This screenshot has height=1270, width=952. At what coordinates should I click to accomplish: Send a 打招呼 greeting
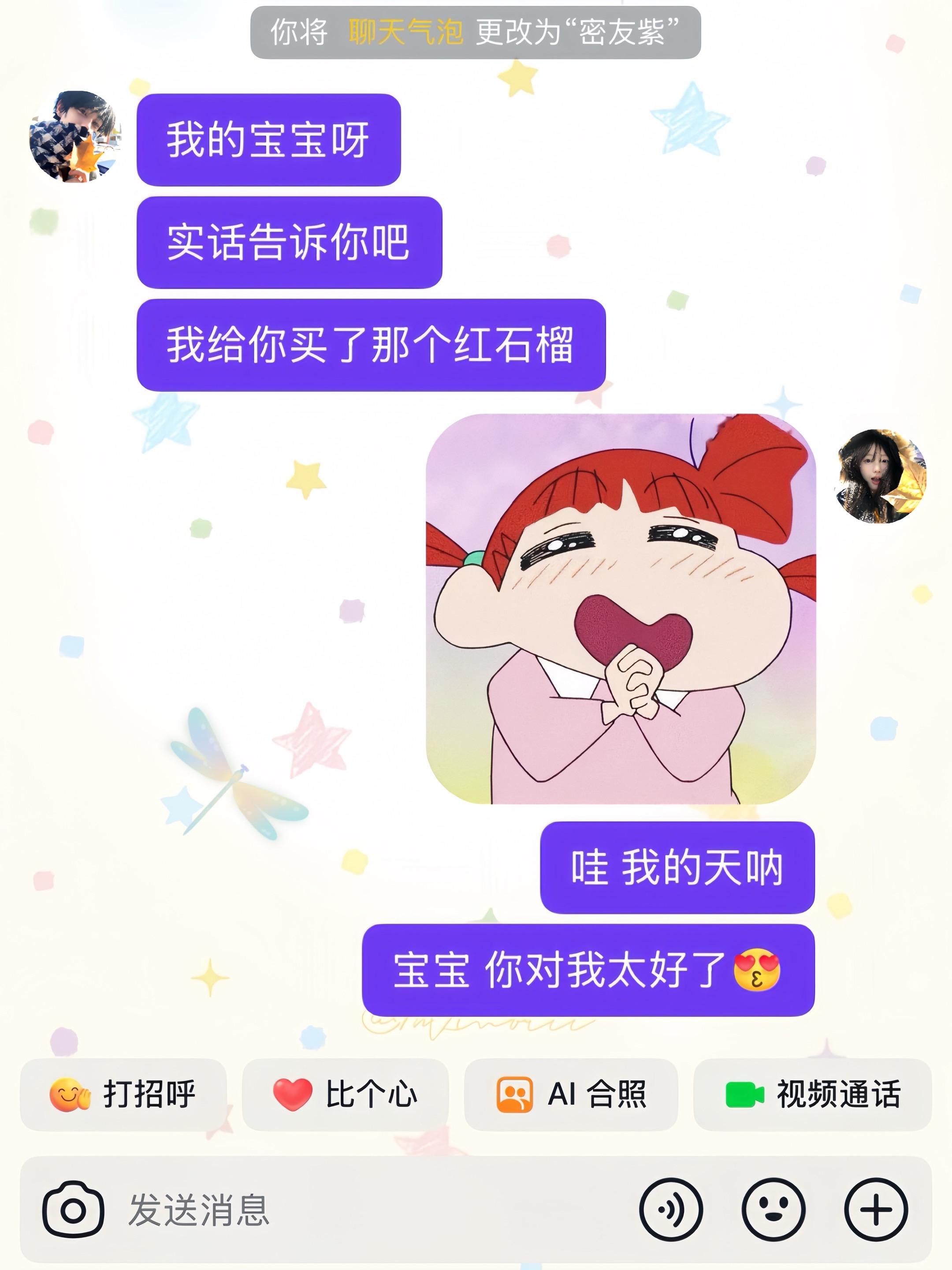(x=123, y=1094)
